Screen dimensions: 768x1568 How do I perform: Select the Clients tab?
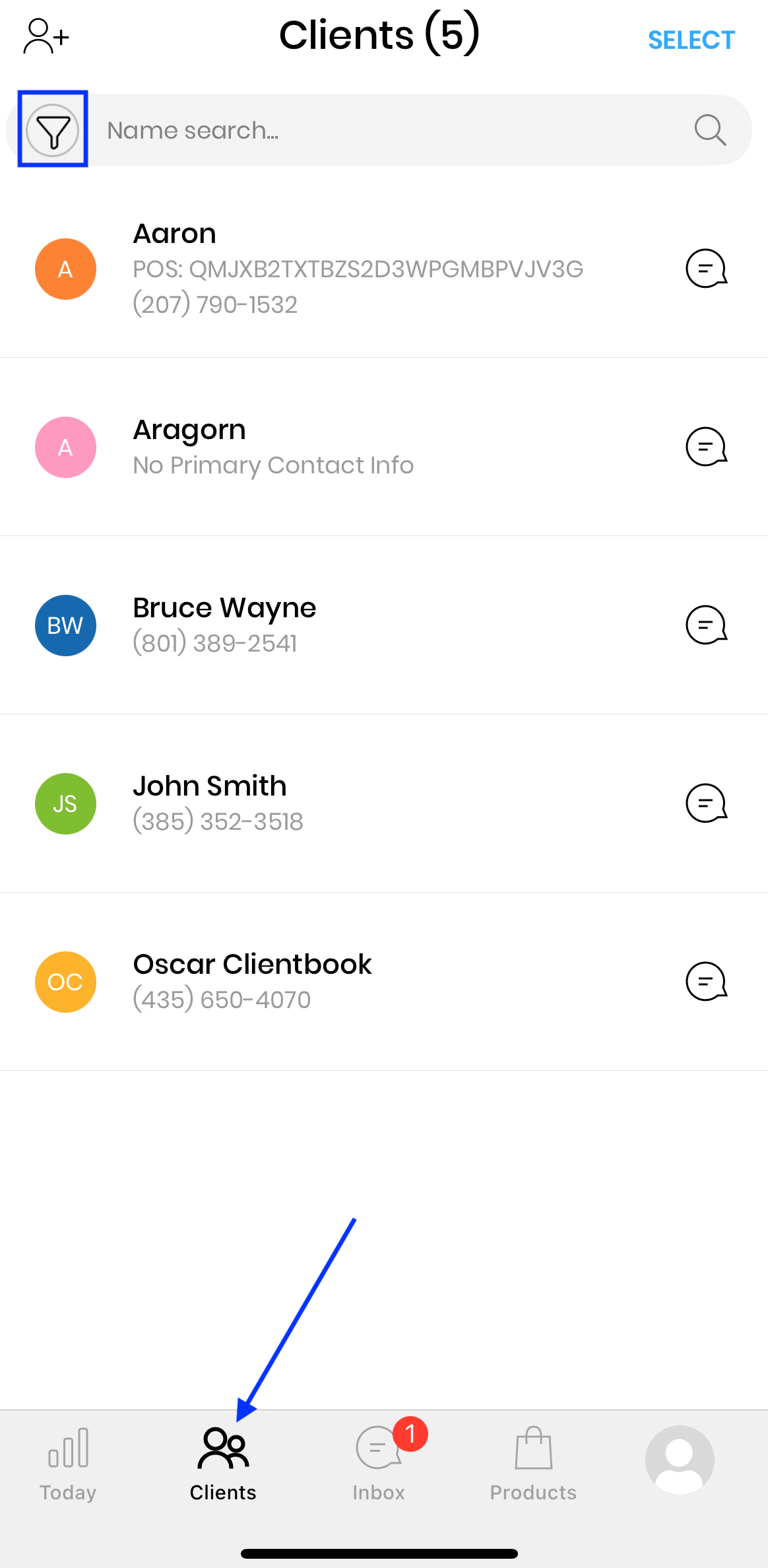(223, 1464)
